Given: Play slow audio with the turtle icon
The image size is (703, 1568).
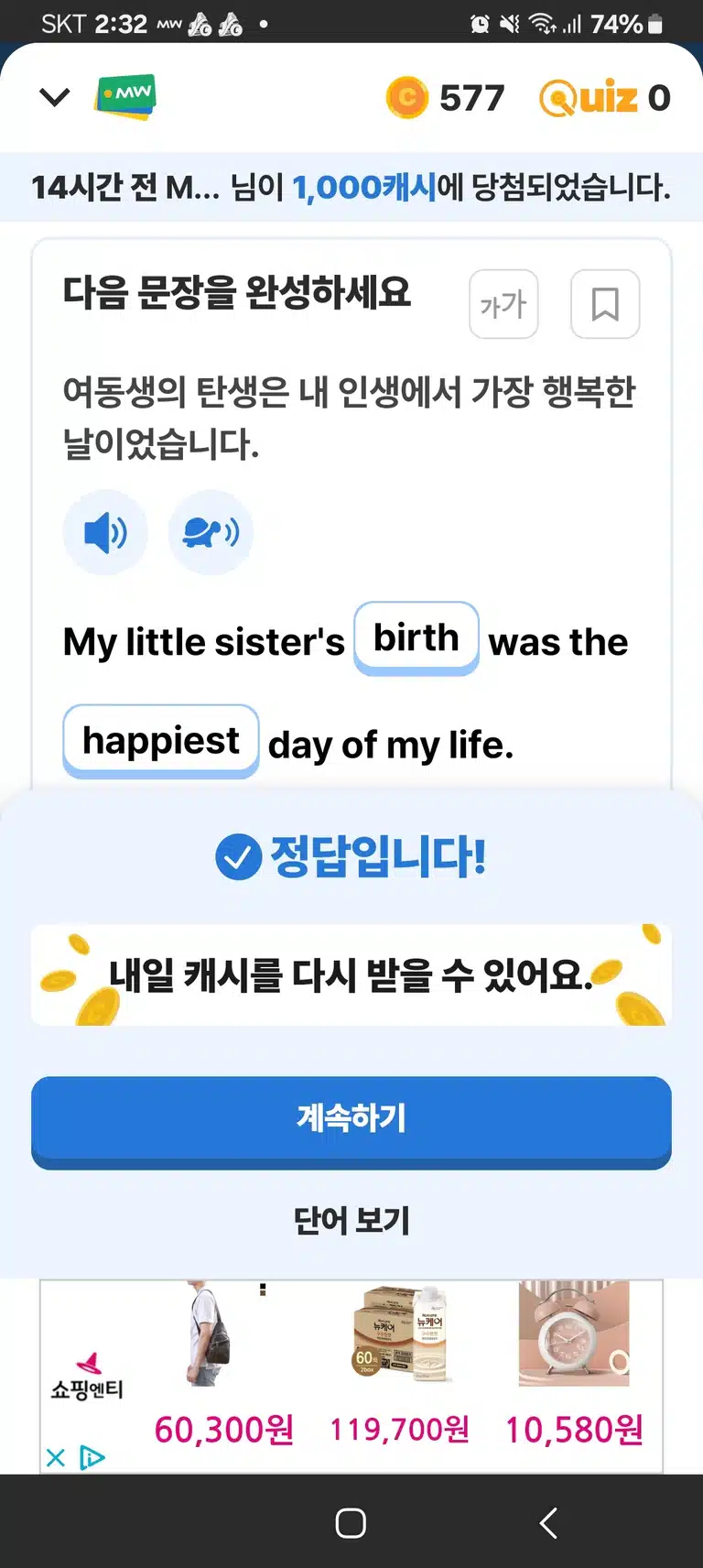Looking at the screenshot, I should pos(211,532).
